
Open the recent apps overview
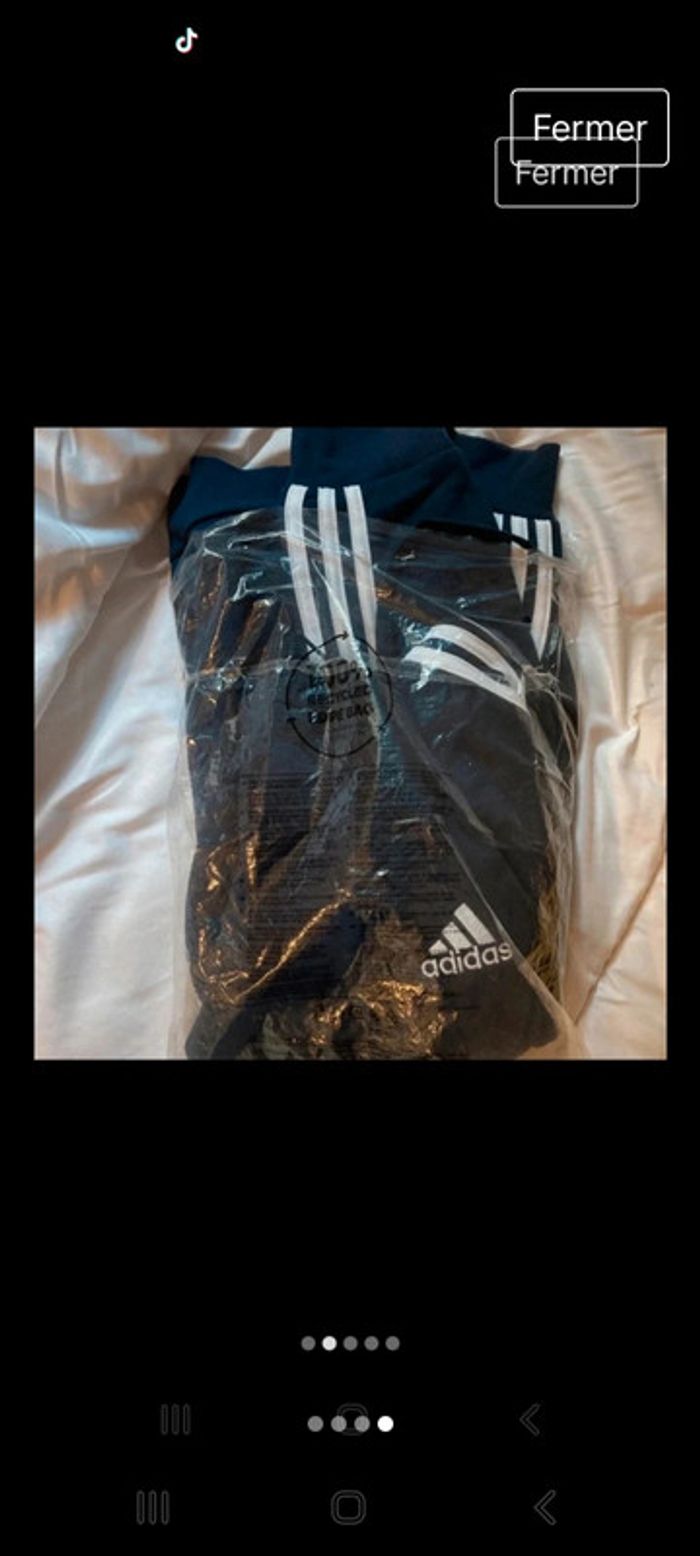click(152, 1507)
